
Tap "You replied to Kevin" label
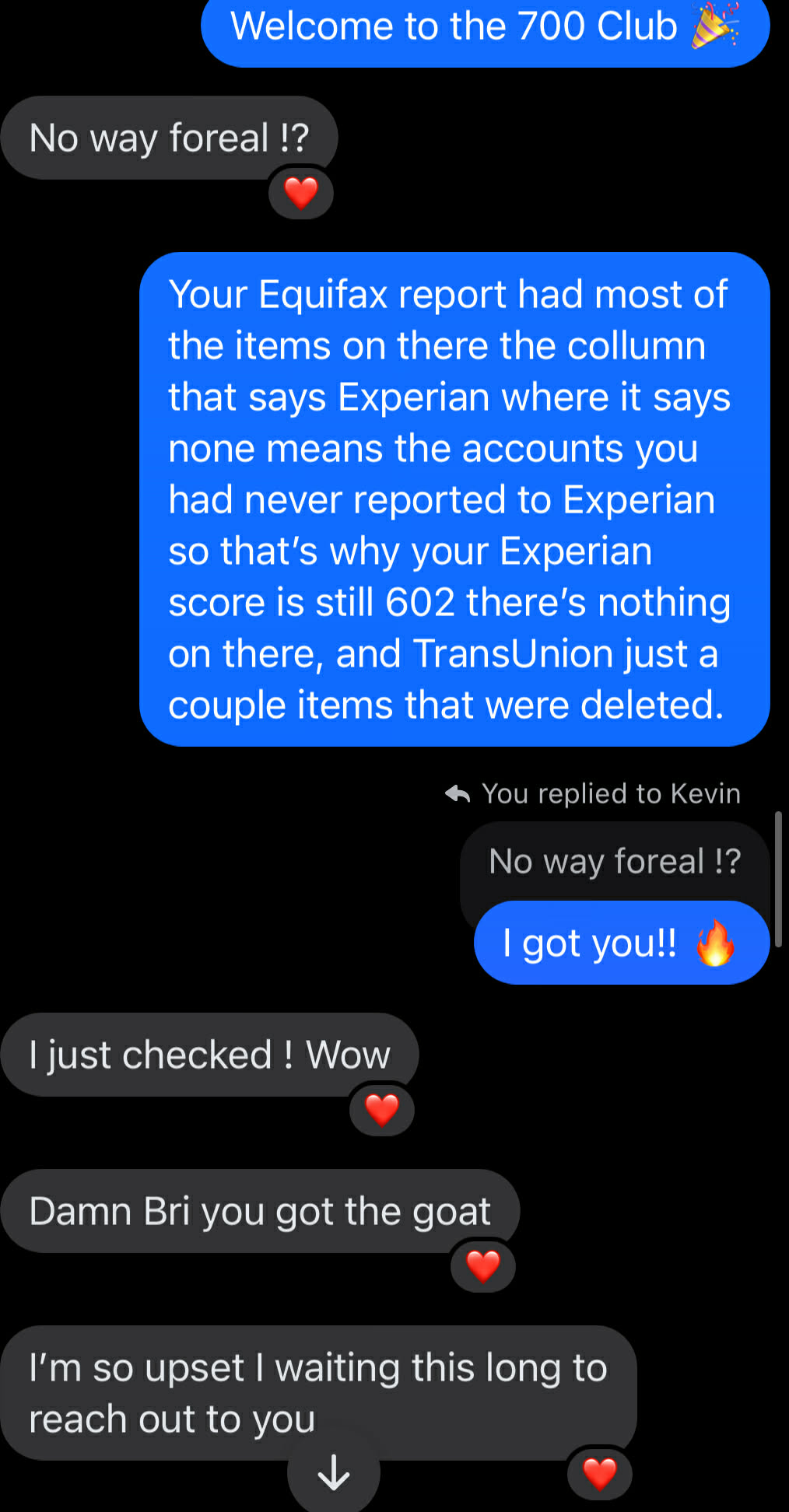[612, 793]
